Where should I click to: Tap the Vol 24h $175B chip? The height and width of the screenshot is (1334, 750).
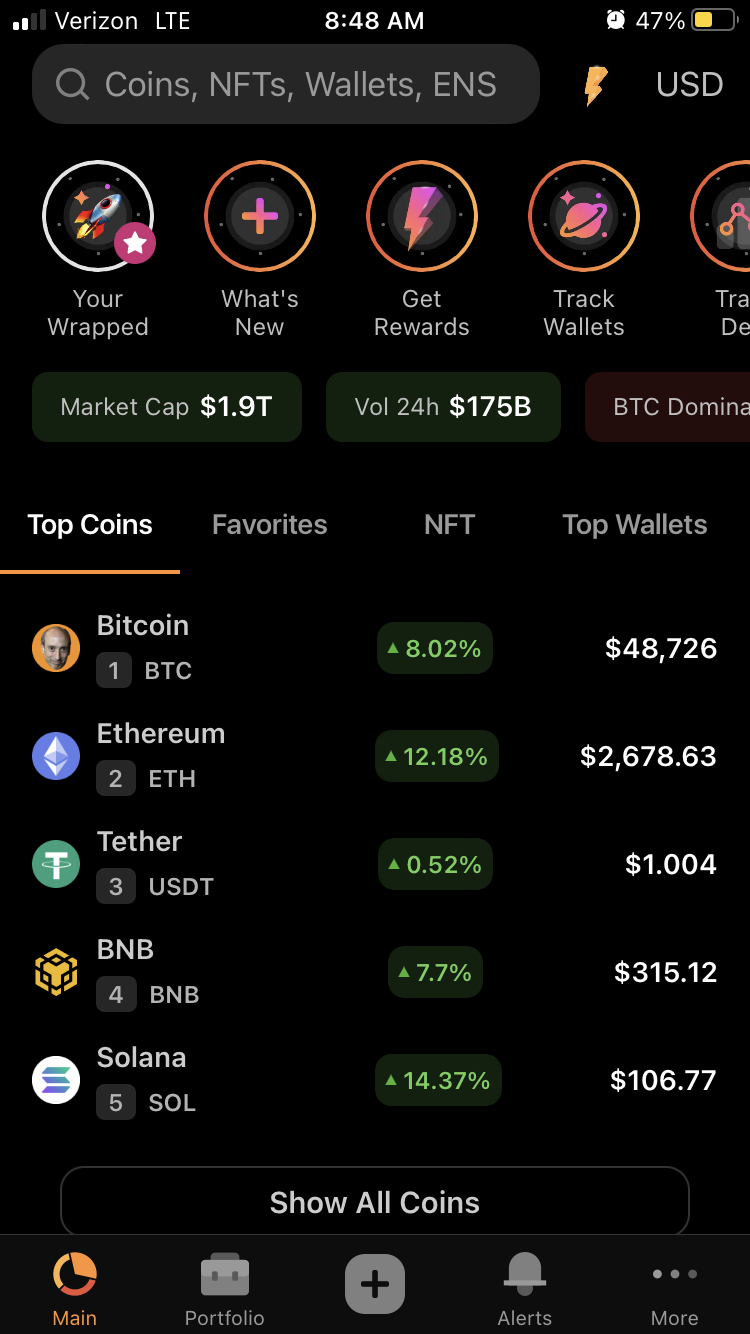click(443, 407)
